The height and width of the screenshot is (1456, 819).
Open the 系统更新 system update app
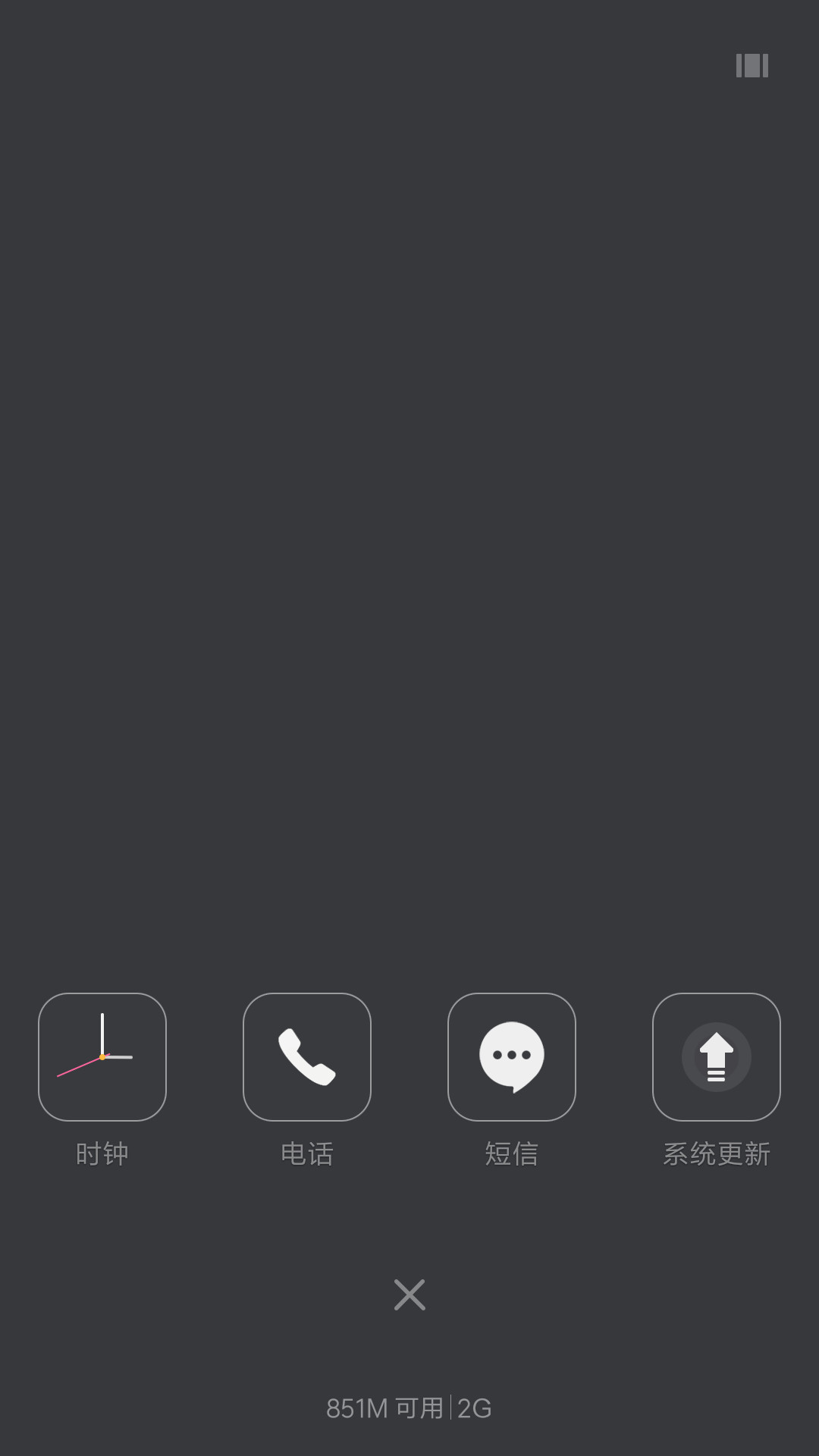coord(717,1056)
